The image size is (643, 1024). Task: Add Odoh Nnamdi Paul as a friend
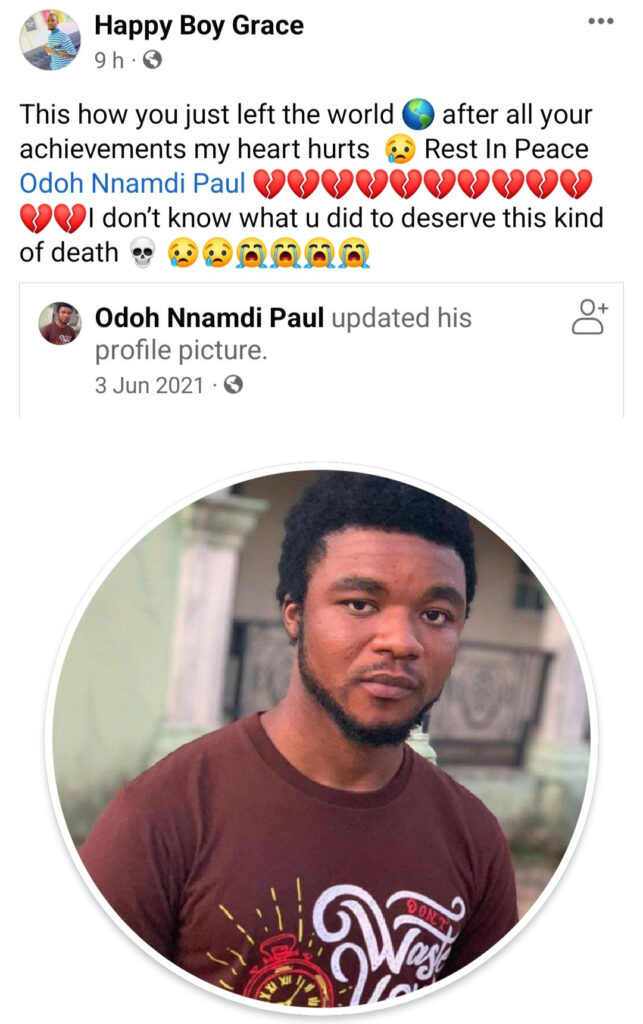[x=589, y=317]
